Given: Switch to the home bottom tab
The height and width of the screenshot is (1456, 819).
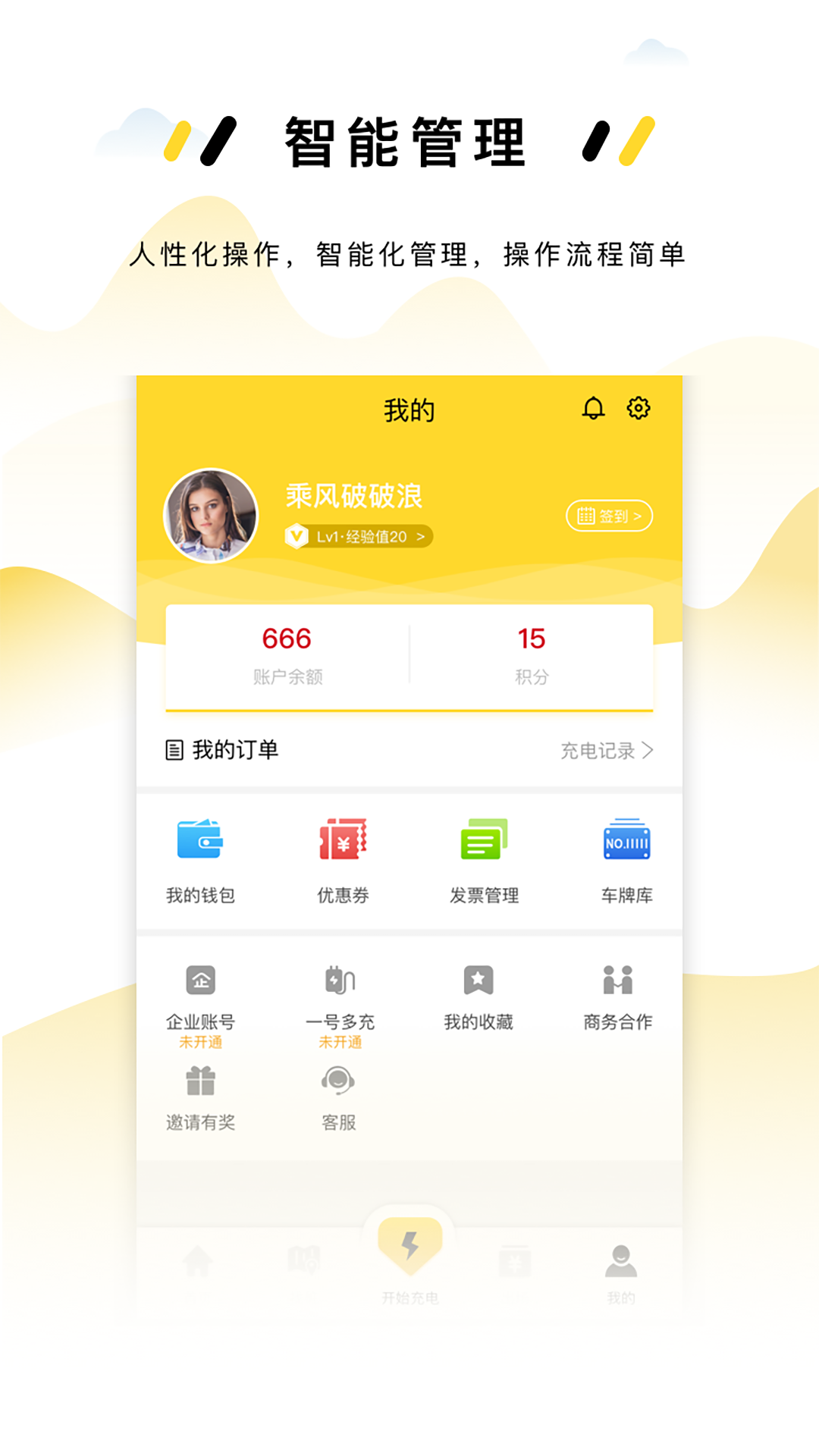Looking at the screenshot, I should (x=197, y=1259).
